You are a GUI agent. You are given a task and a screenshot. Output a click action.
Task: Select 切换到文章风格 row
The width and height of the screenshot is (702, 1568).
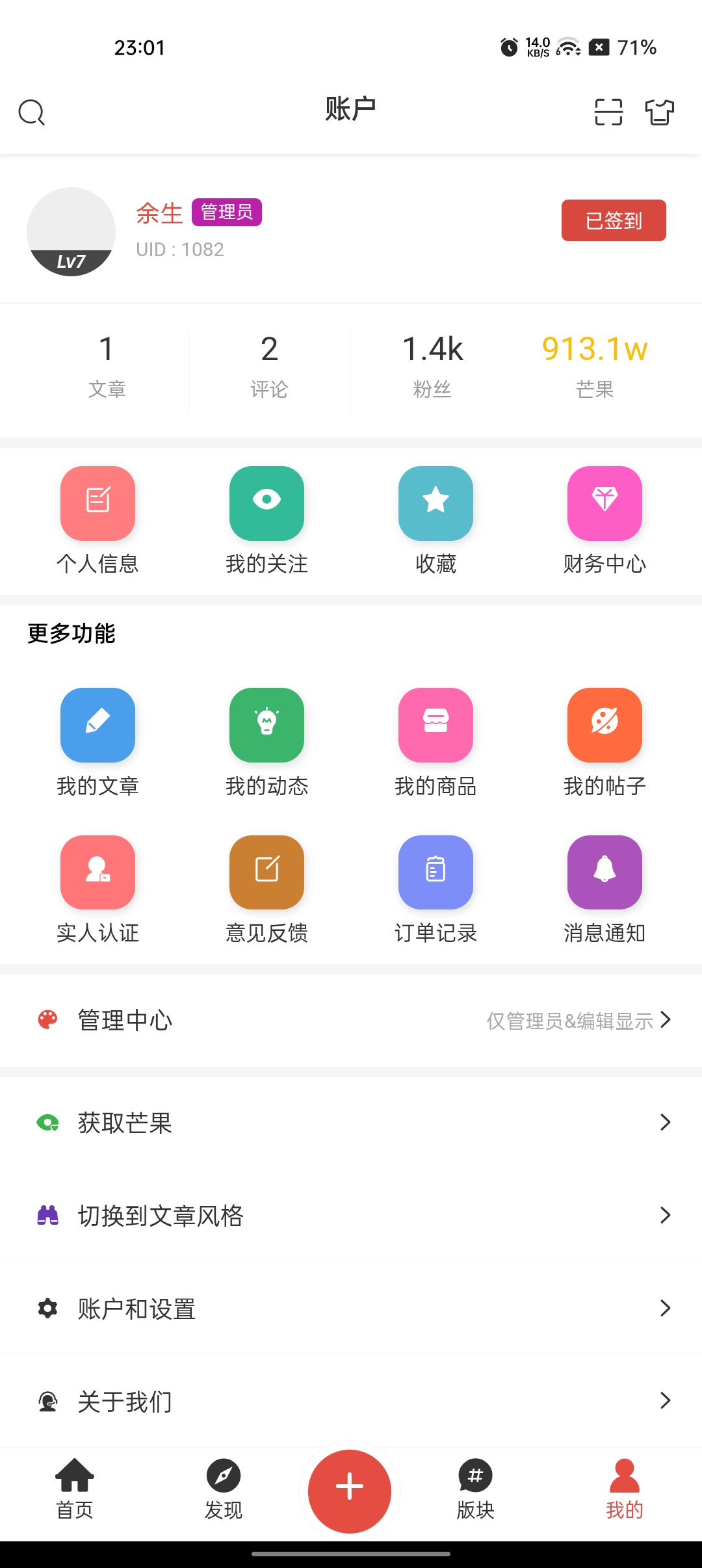click(351, 1215)
